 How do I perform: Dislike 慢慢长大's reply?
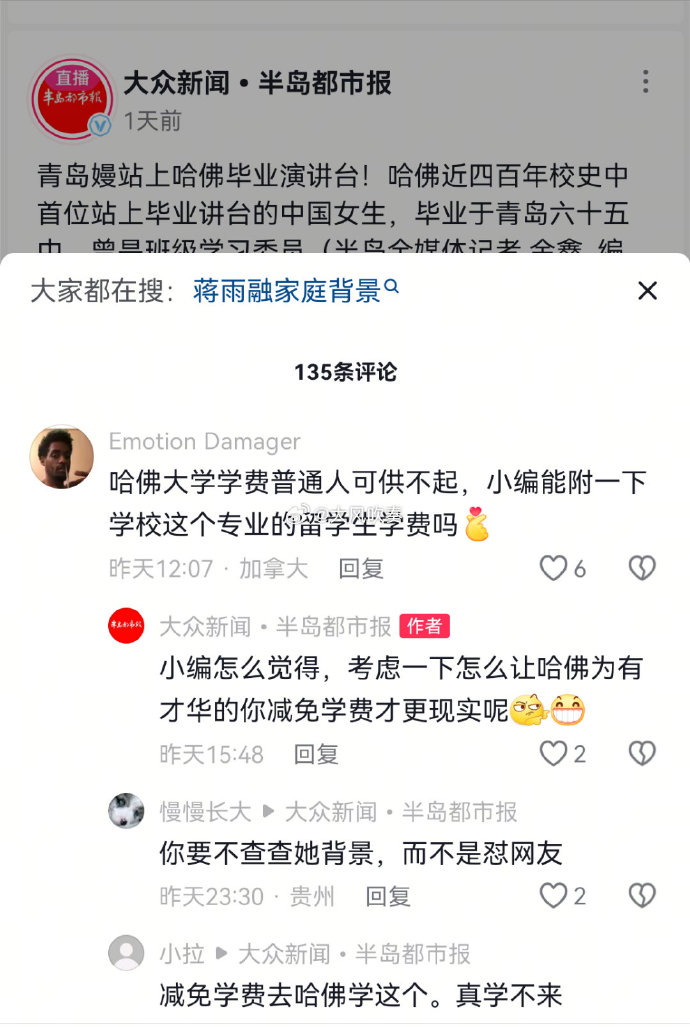click(x=641, y=896)
